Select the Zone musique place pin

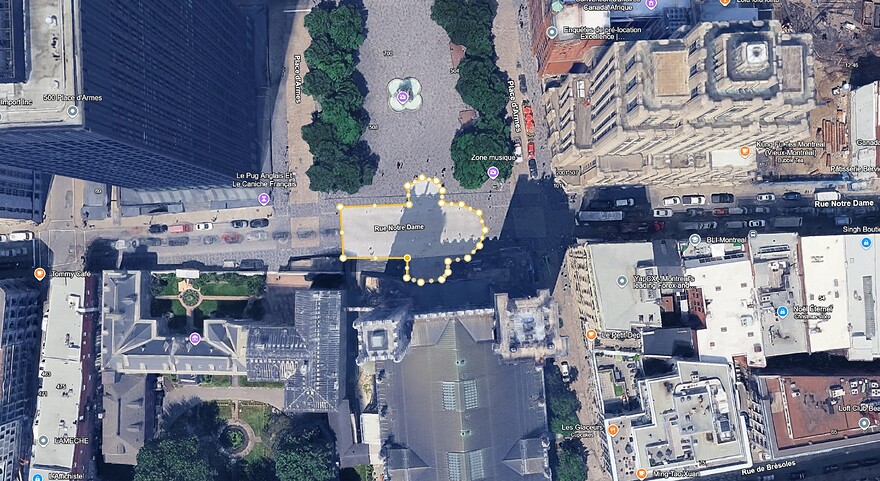[x=493, y=173]
